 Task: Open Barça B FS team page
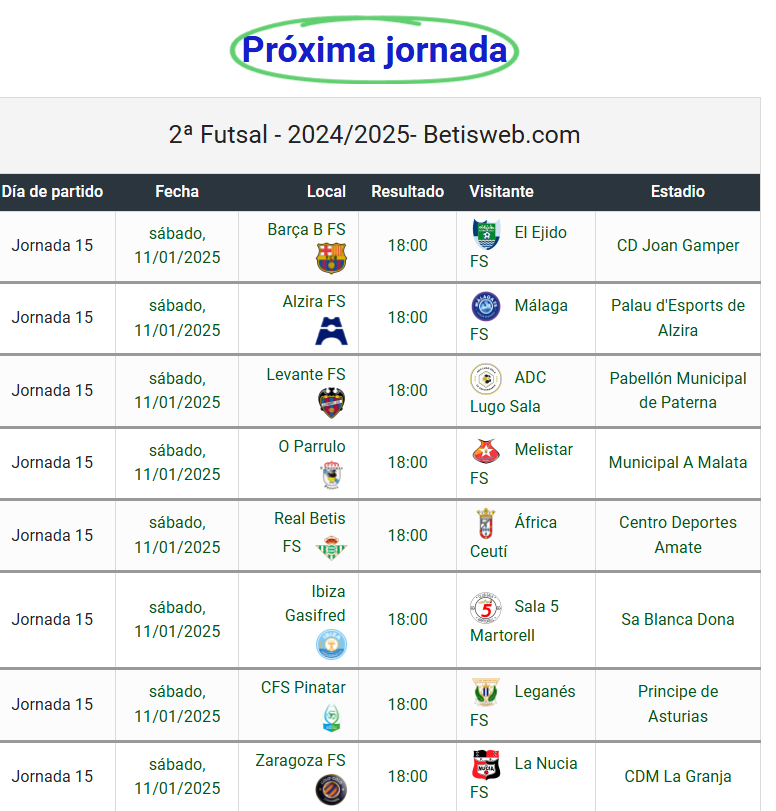click(x=306, y=230)
